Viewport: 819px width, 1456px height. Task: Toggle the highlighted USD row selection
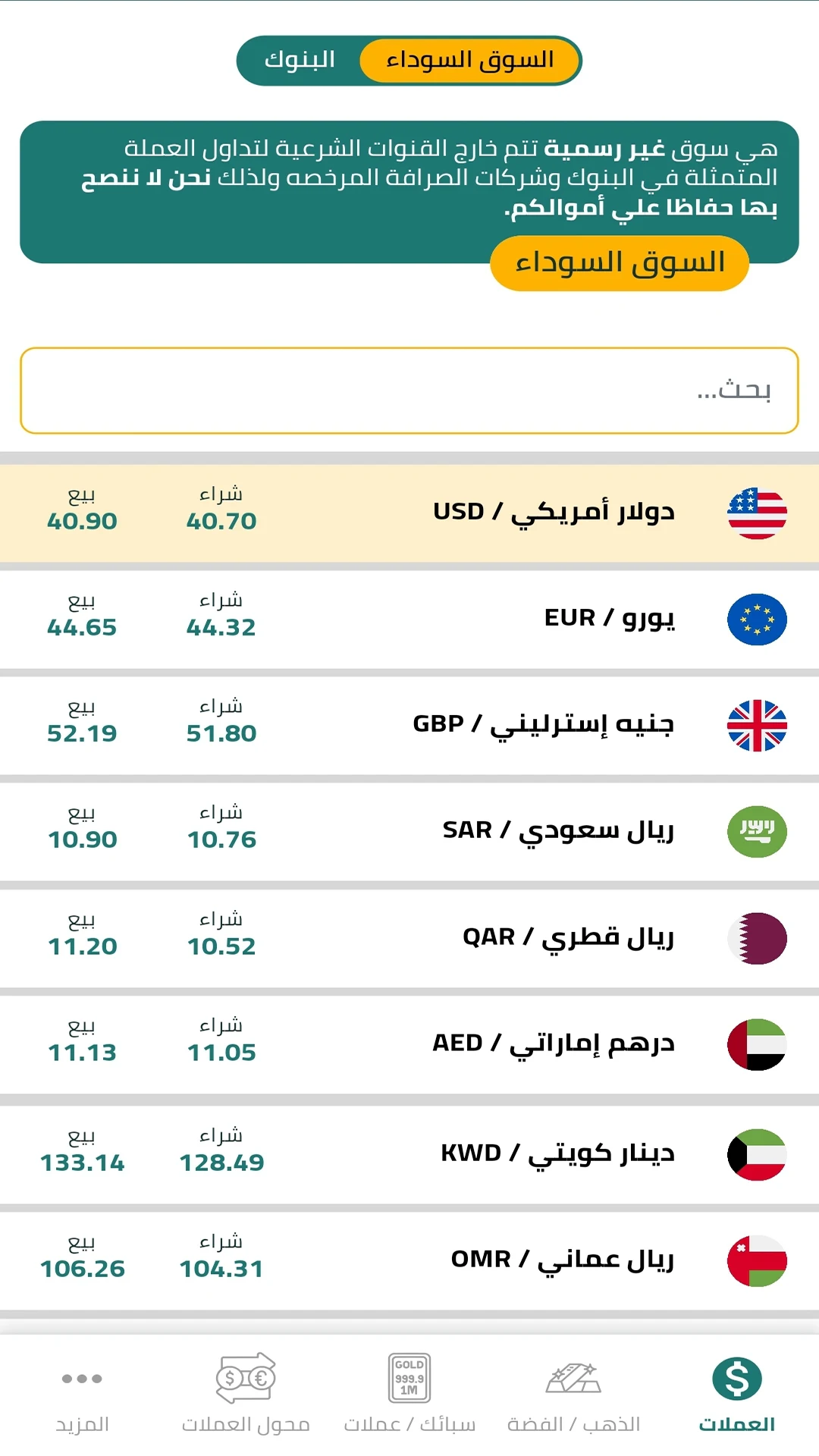[x=409, y=513]
